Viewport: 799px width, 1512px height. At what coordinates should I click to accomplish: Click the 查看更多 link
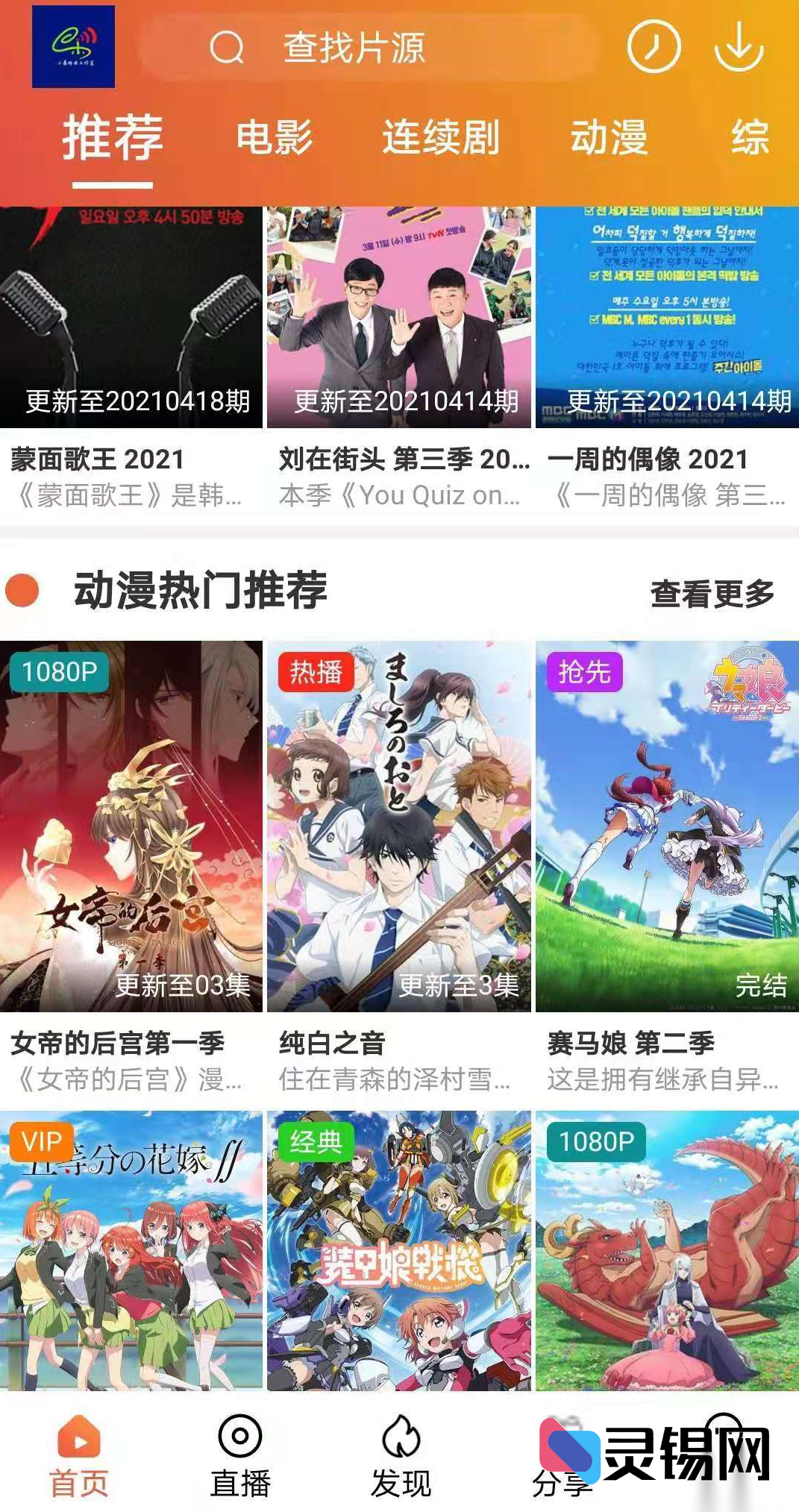pyautogui.click(x=714, y=594)
